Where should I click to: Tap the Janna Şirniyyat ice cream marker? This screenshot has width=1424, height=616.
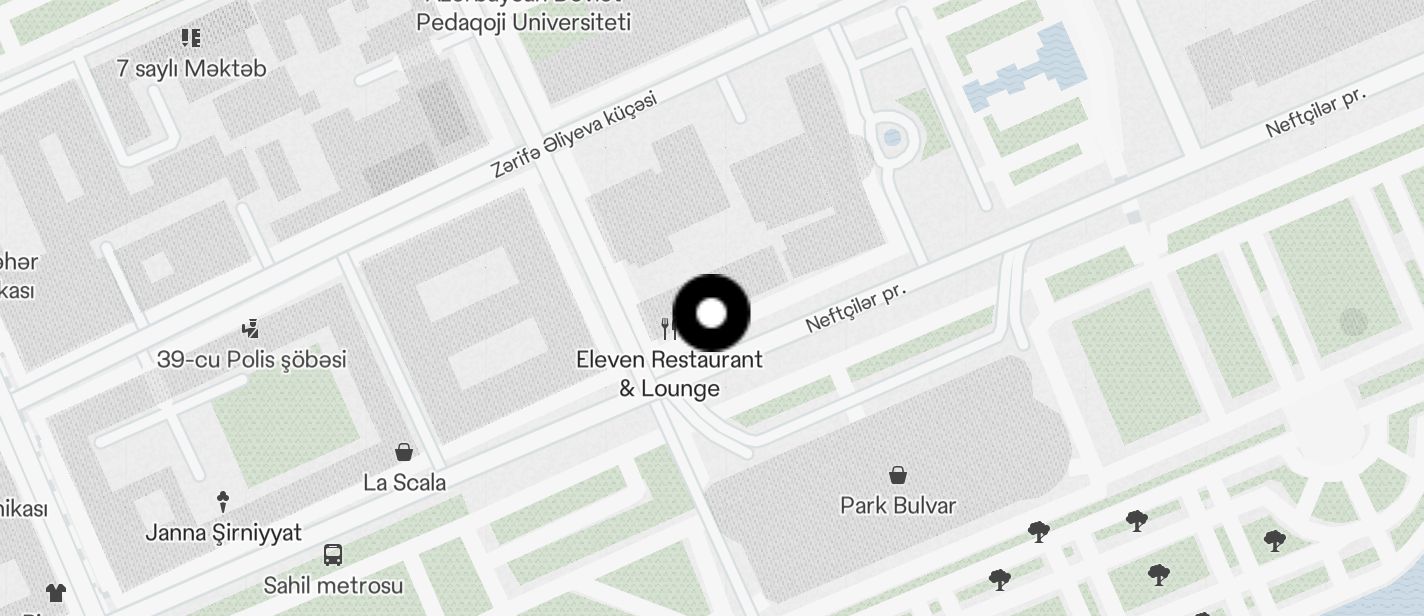(x=223, y=502)
